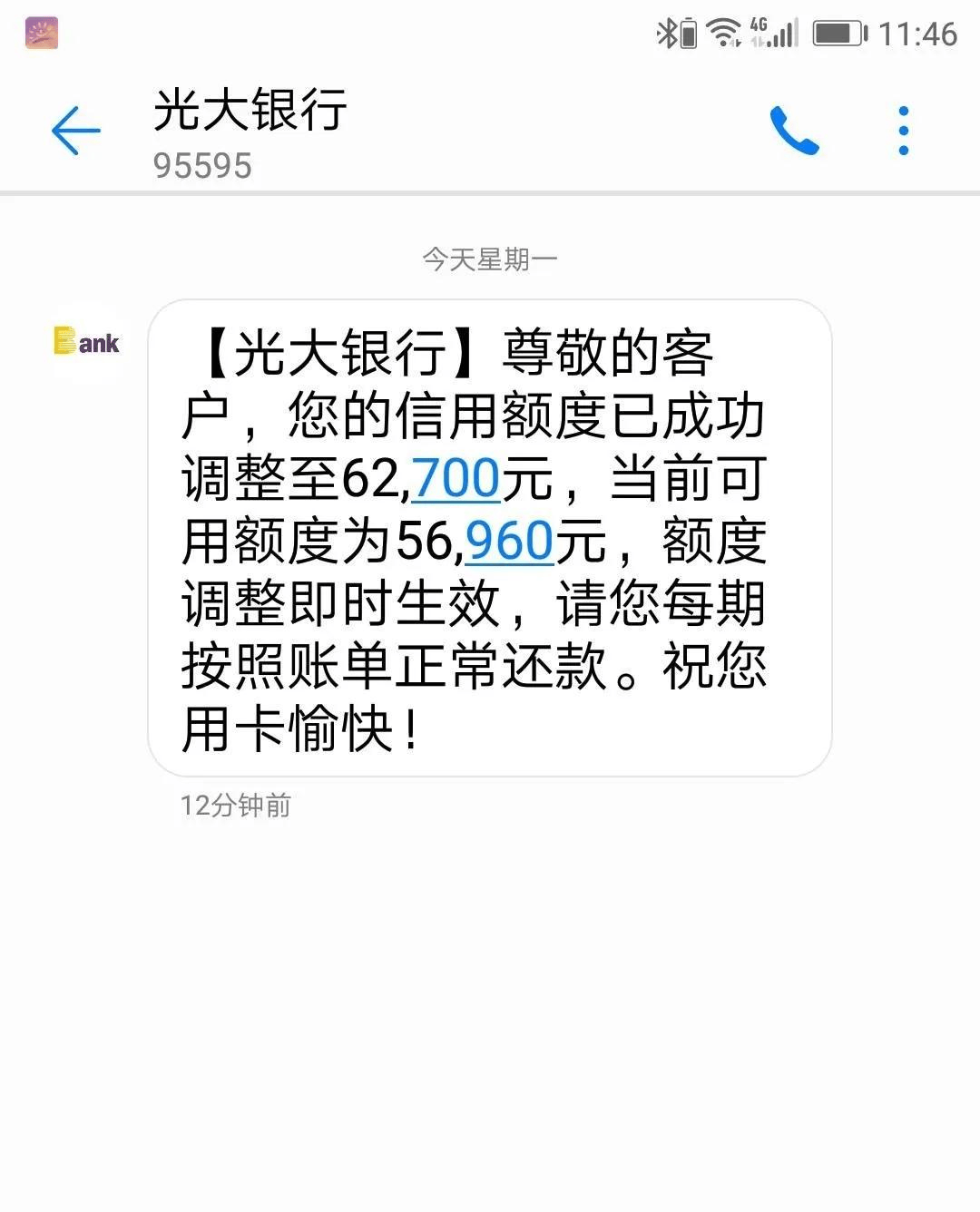Open the Bank sender avatar
Screen dimensions: 980x1212
tap(86, 342)
